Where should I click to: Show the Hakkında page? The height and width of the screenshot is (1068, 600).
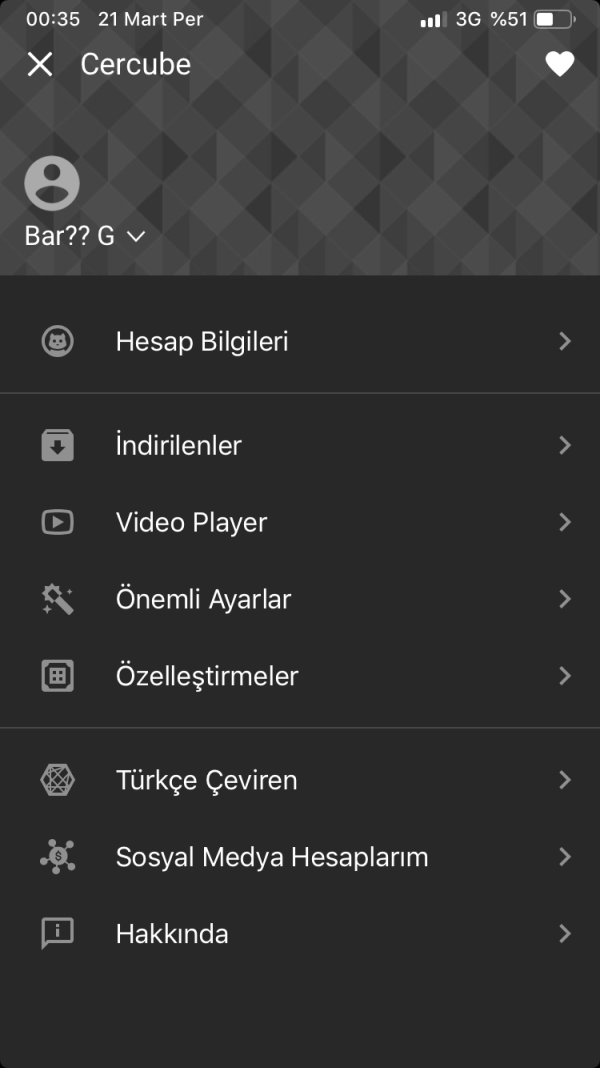[x=300, y=935]
